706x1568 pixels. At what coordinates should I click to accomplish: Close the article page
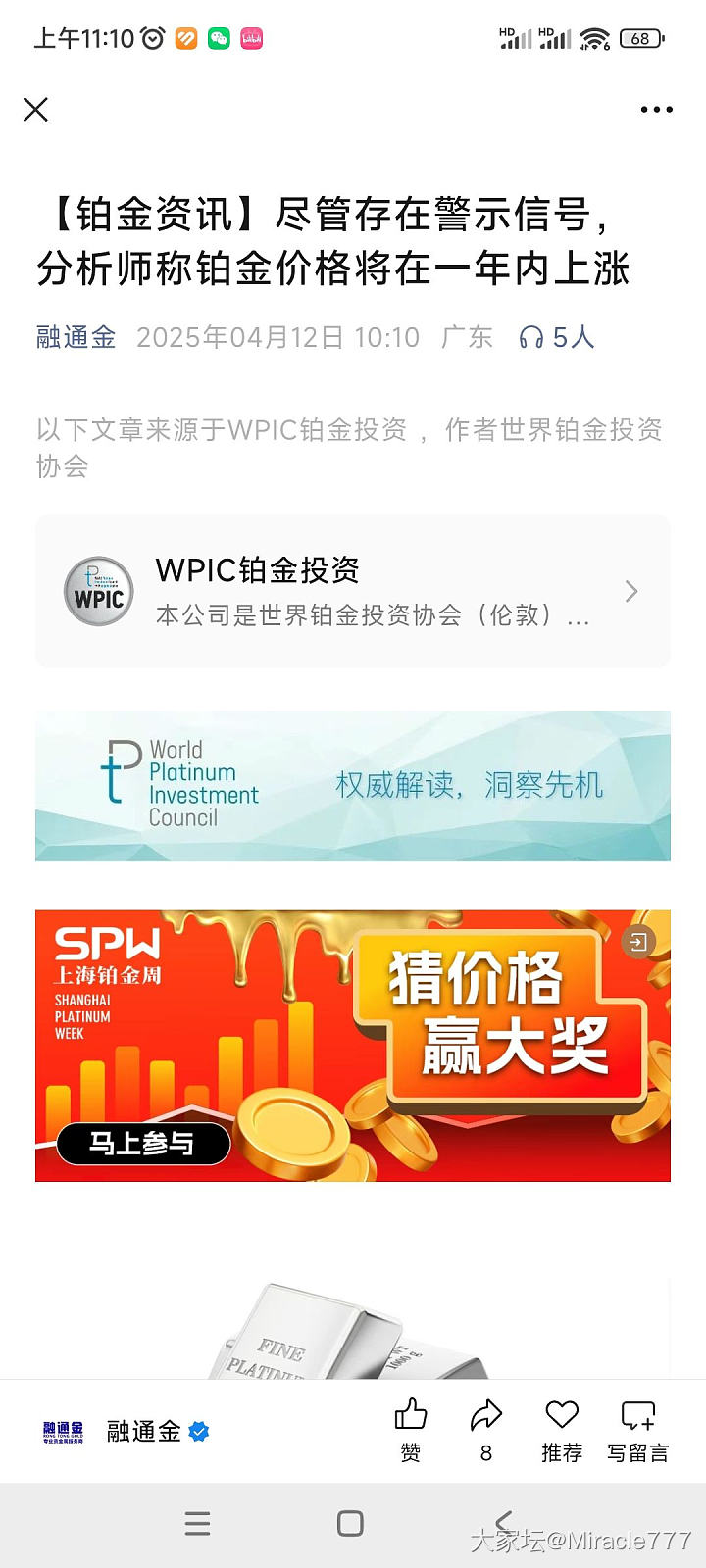35,110
